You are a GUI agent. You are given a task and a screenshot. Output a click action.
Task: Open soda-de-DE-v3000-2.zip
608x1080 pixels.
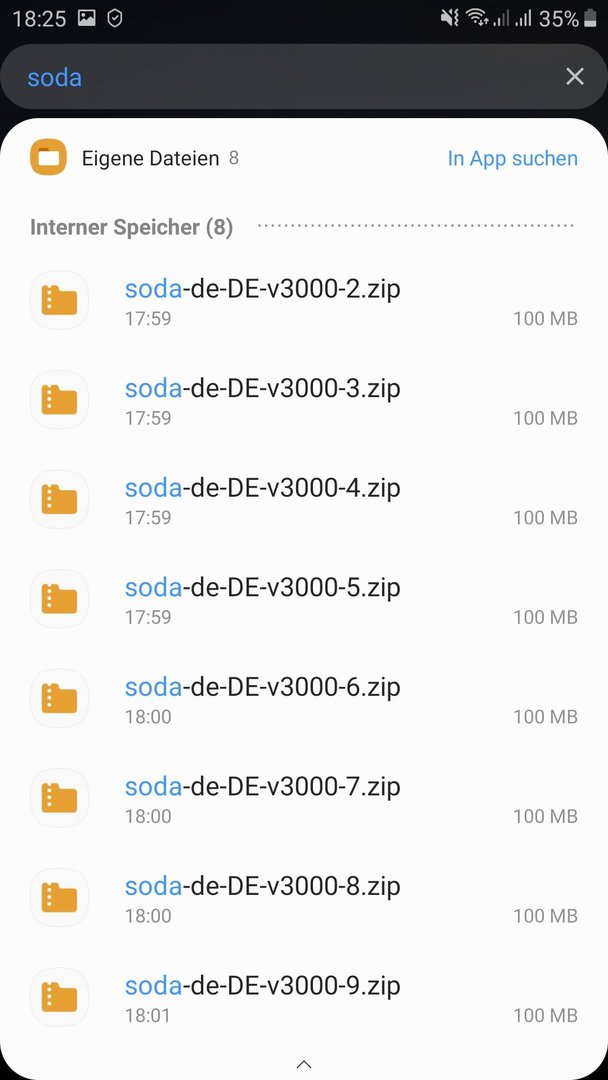(304, 300)
